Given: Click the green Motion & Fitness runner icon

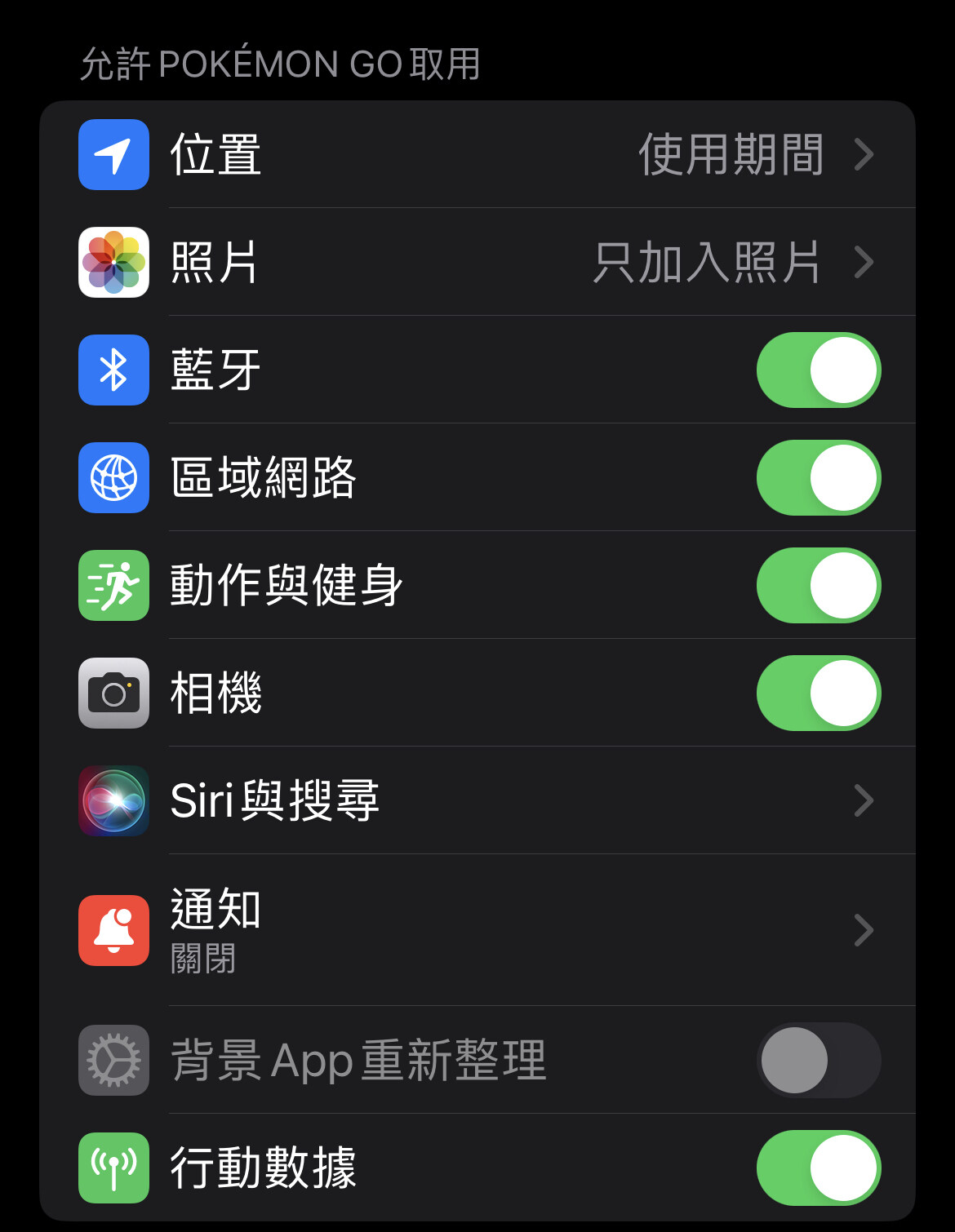Looking at the screenshot, I should (x=113, y=585).
